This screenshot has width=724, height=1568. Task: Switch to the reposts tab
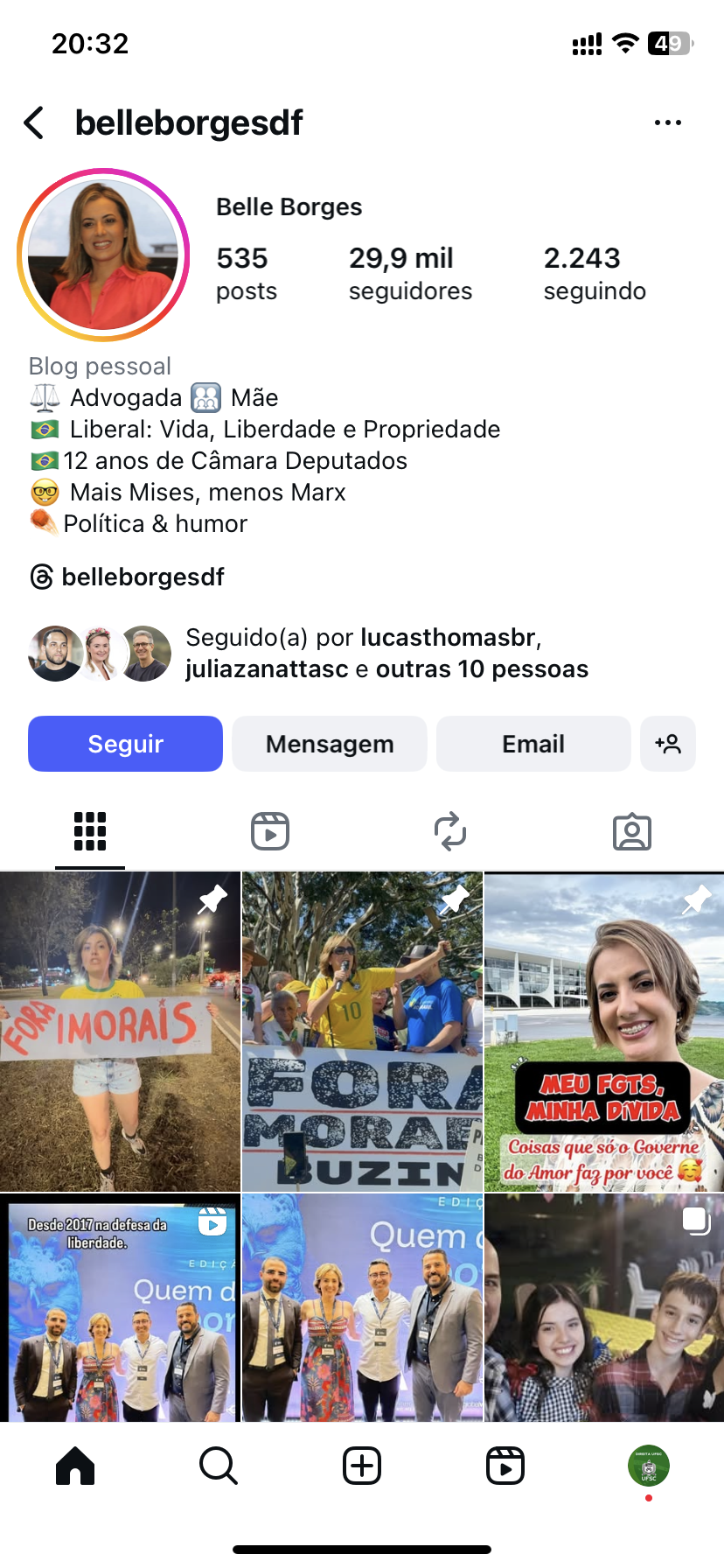tap(450, 831)
